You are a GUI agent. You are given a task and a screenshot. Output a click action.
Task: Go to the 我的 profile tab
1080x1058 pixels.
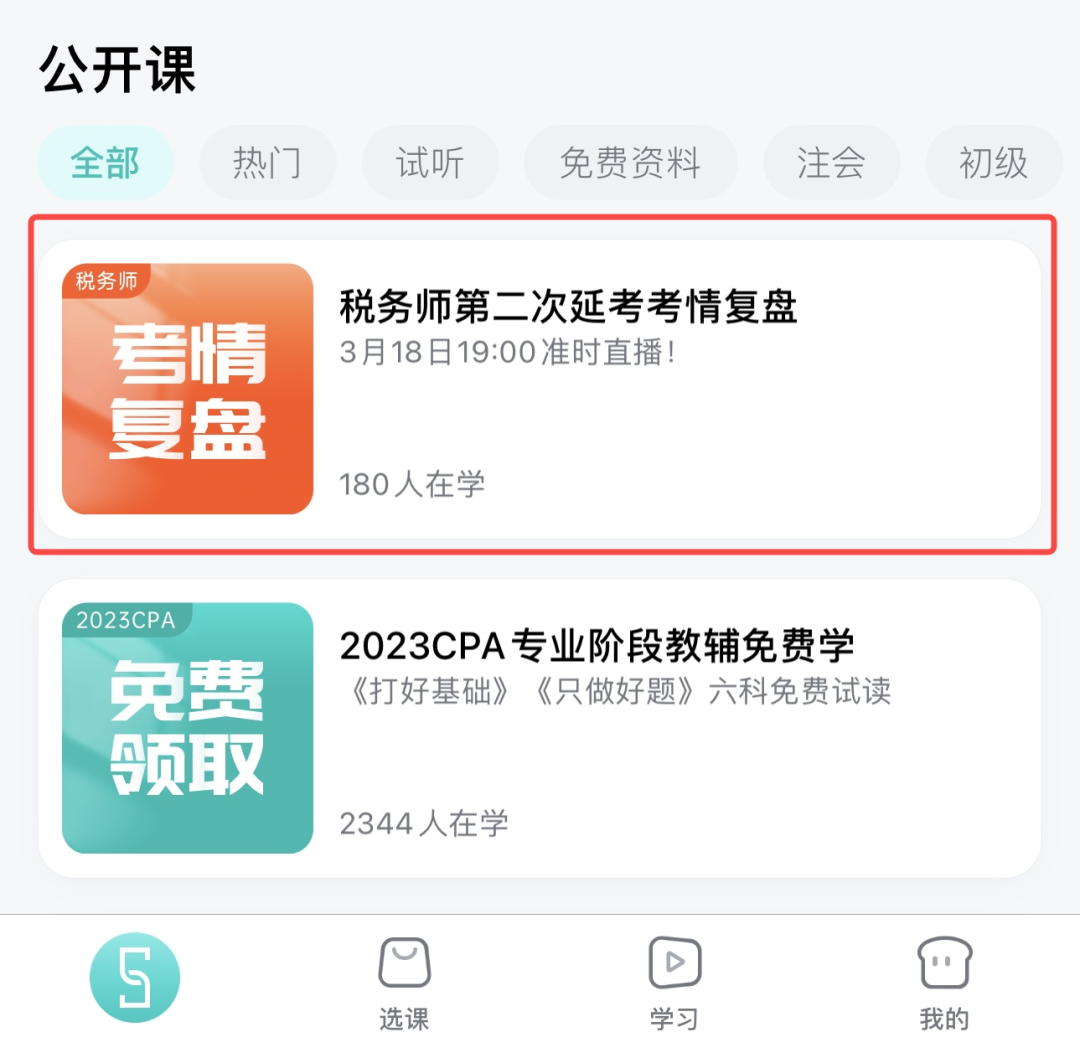click(944, 985)
